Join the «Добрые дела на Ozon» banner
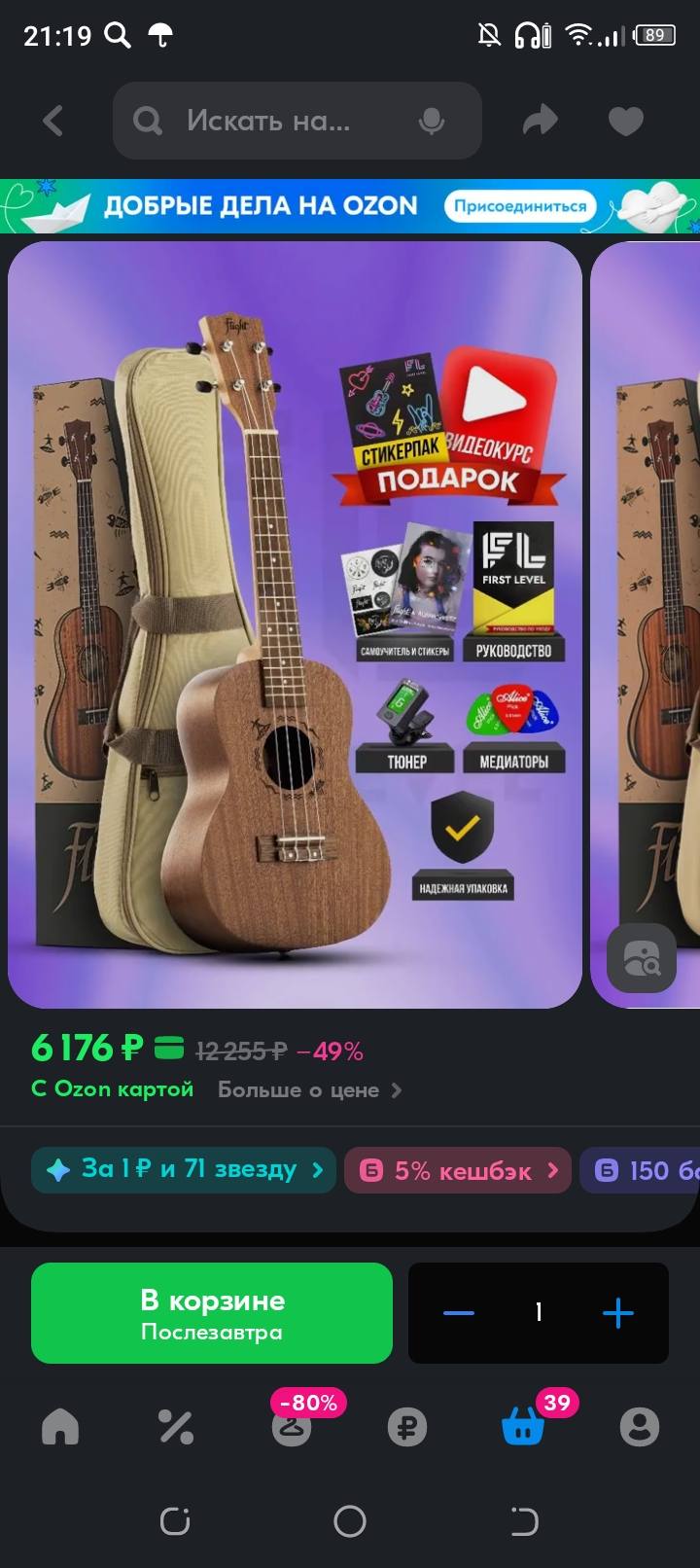Viewport: 700px width, 1568px height. click(520, 206)
